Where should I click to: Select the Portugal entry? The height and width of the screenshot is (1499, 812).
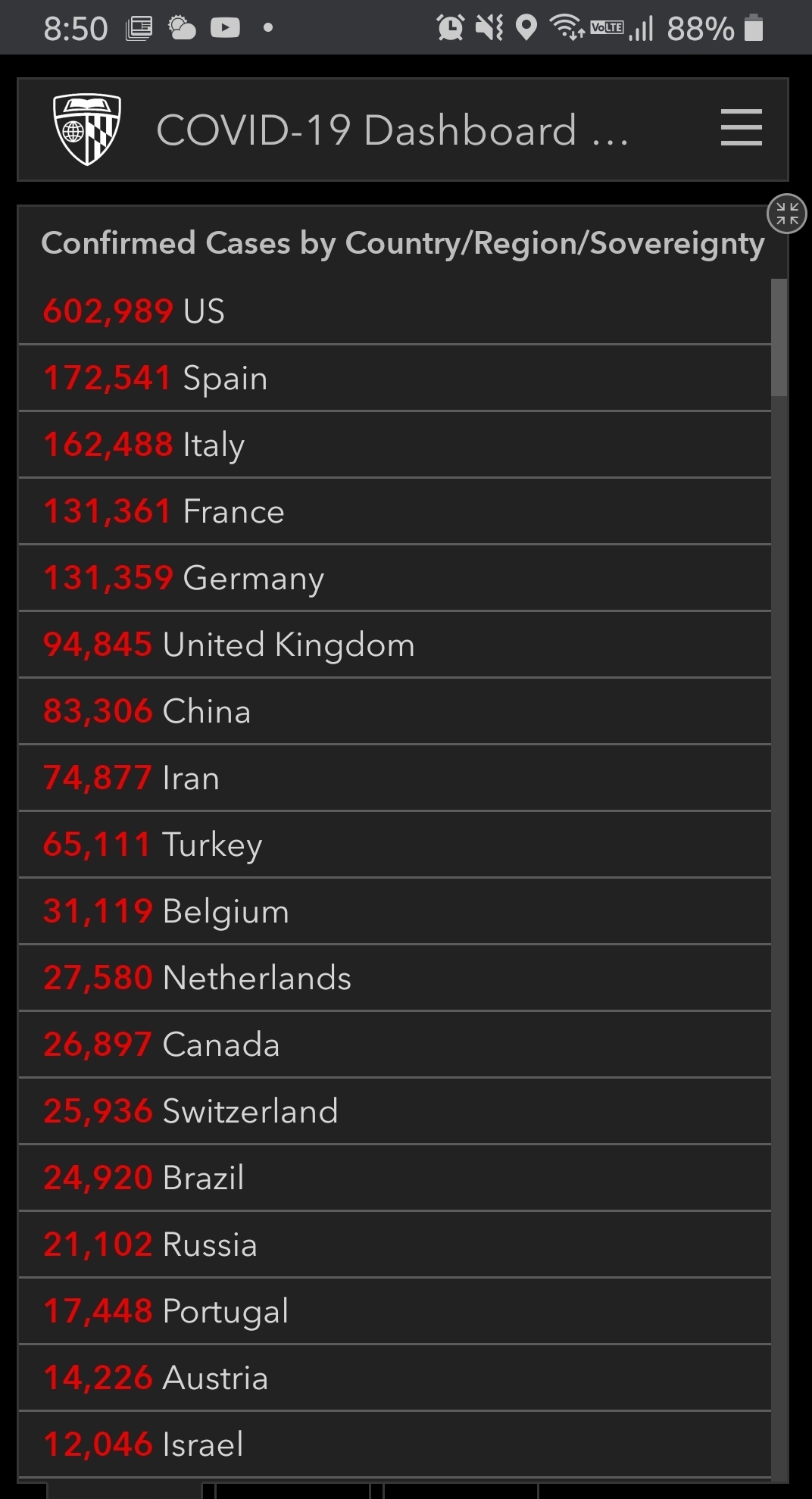tap(395, 1311)
